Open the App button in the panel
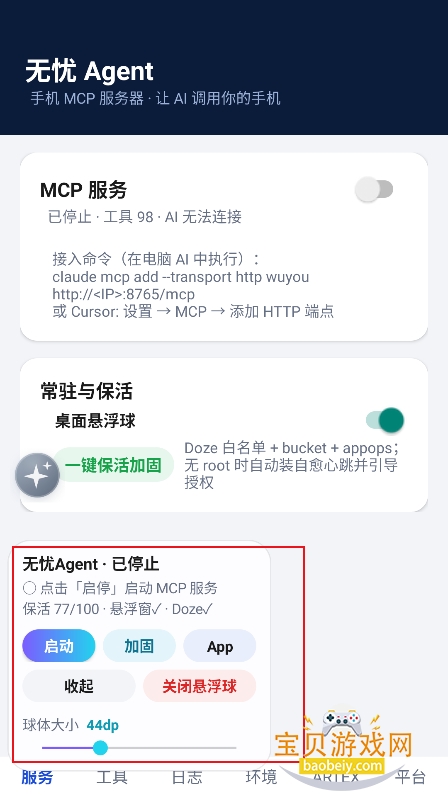 pos(219,646)
